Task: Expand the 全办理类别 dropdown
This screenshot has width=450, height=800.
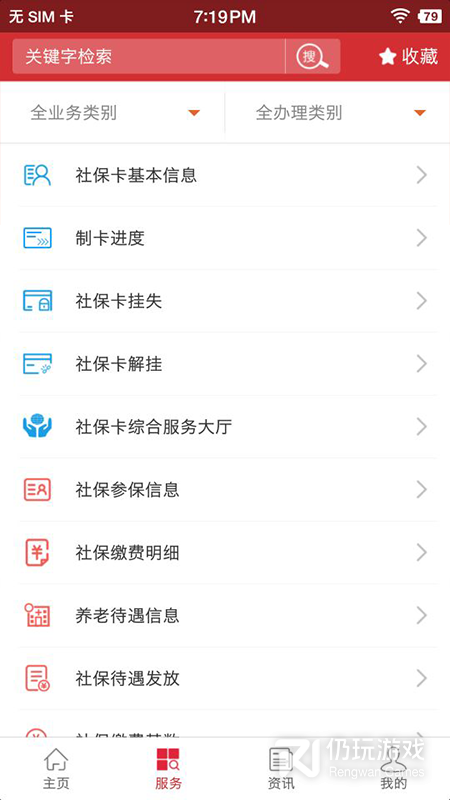Action: 338,113
